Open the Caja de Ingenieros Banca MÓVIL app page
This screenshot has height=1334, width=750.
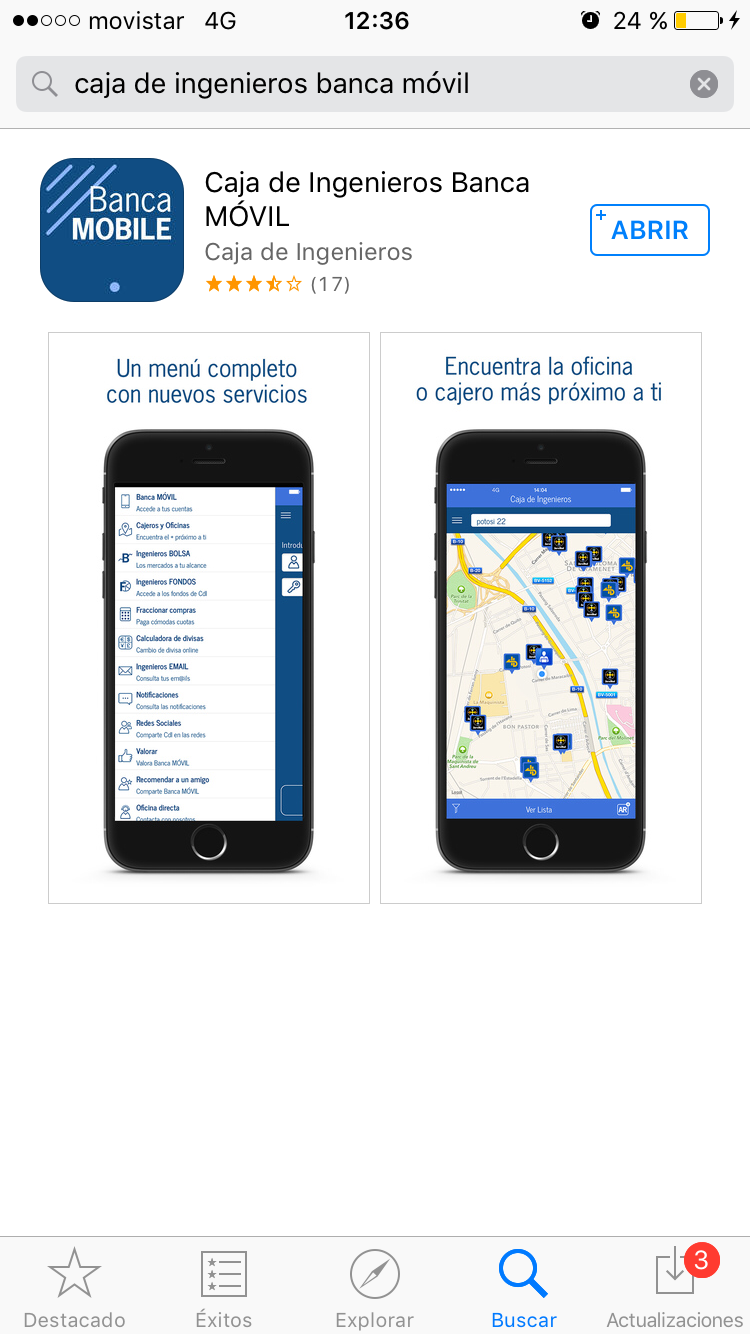(366, 199)
